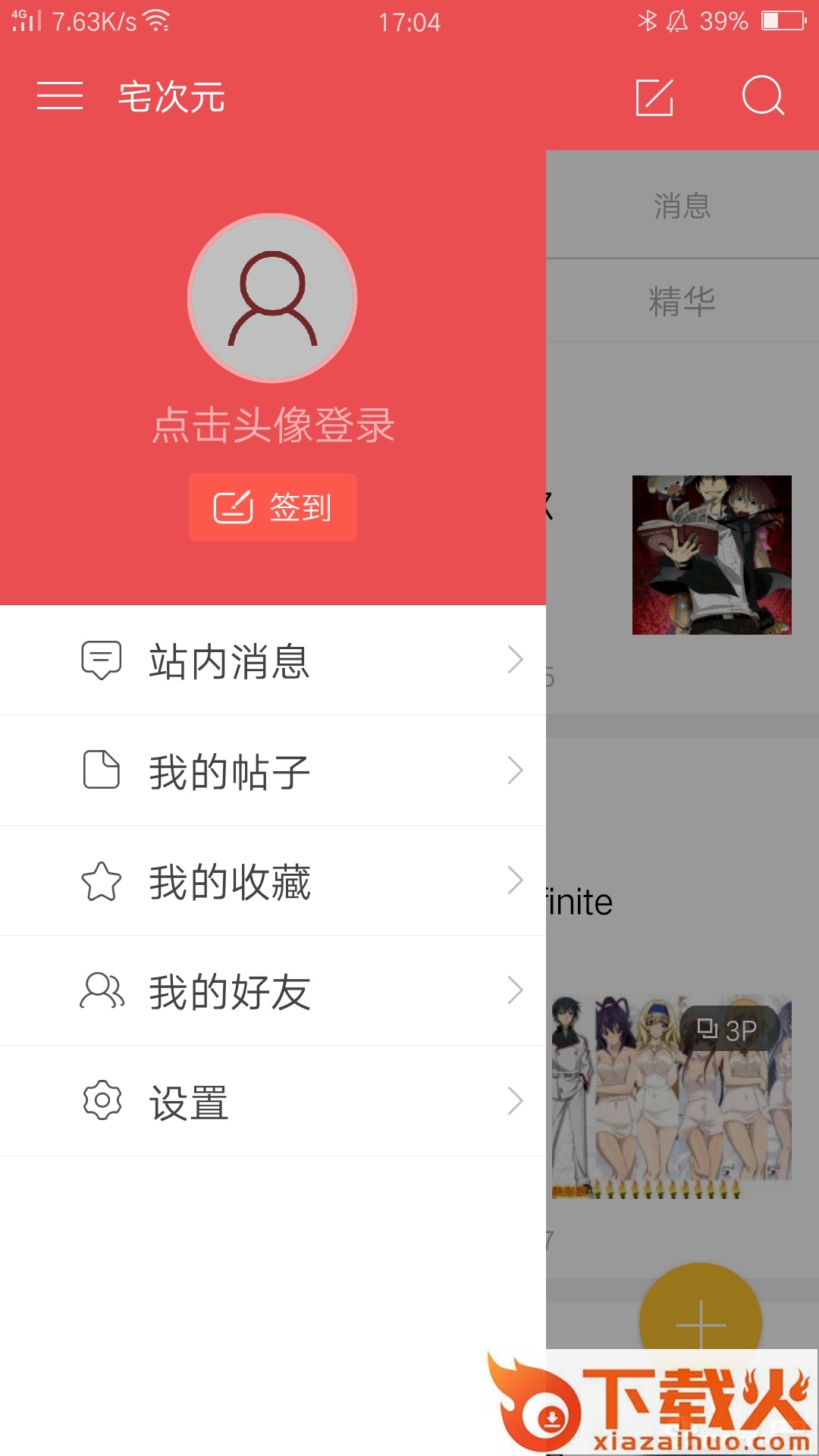Open the search icon
Viewport: 819px width, 1456px height.
762,96
